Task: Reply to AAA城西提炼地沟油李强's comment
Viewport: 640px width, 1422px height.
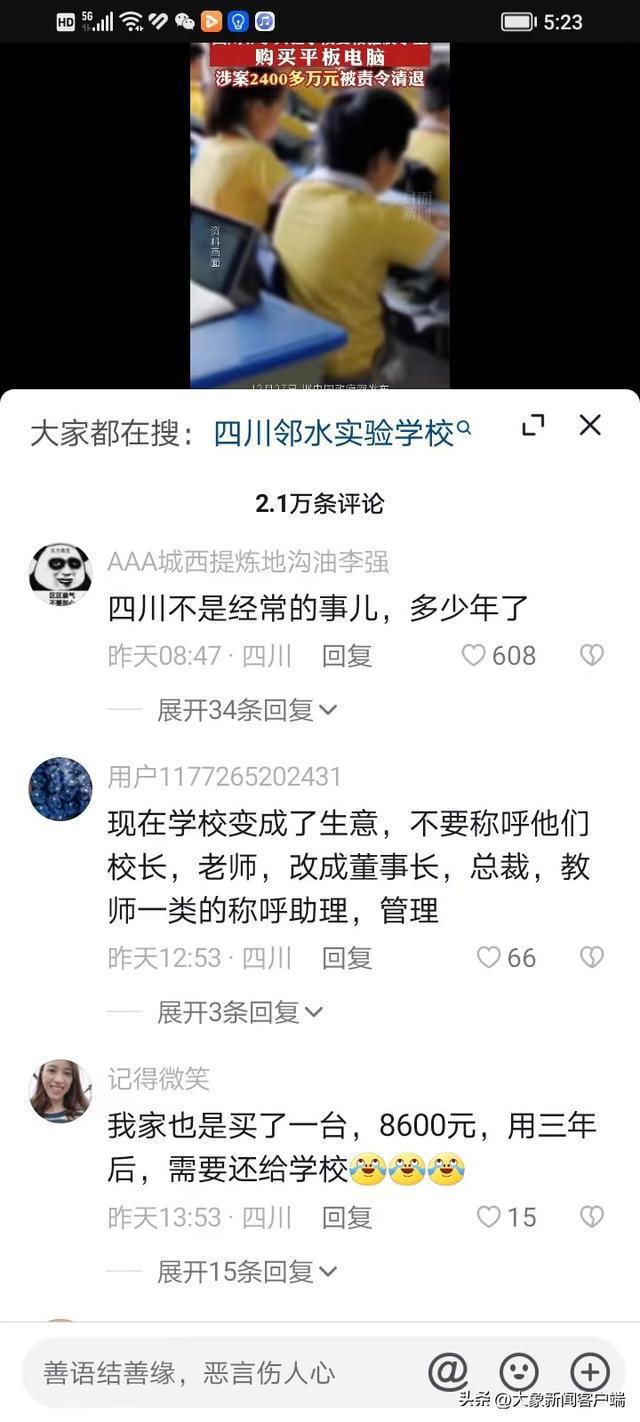Action: tap(347, 656)
